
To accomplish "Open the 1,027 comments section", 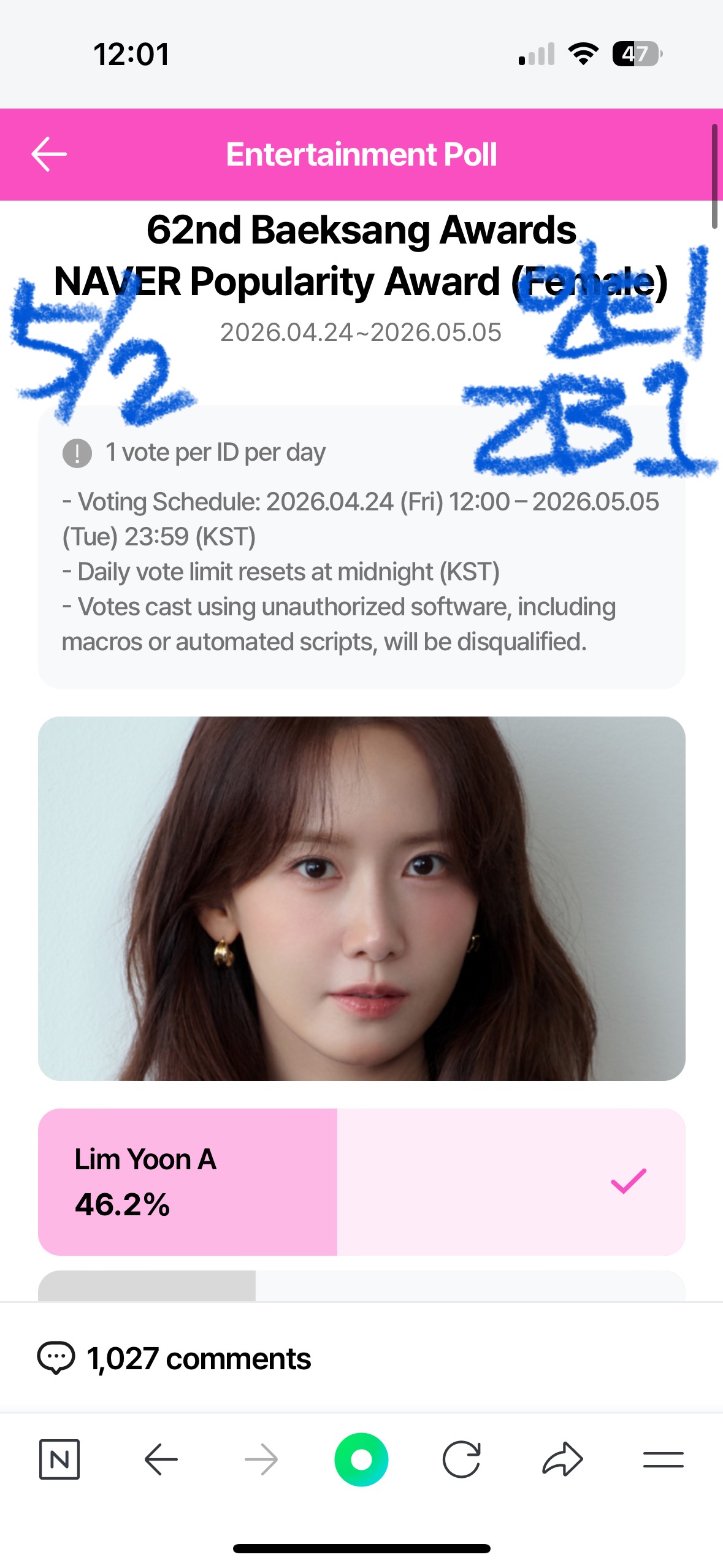I will pos(175,1358).
